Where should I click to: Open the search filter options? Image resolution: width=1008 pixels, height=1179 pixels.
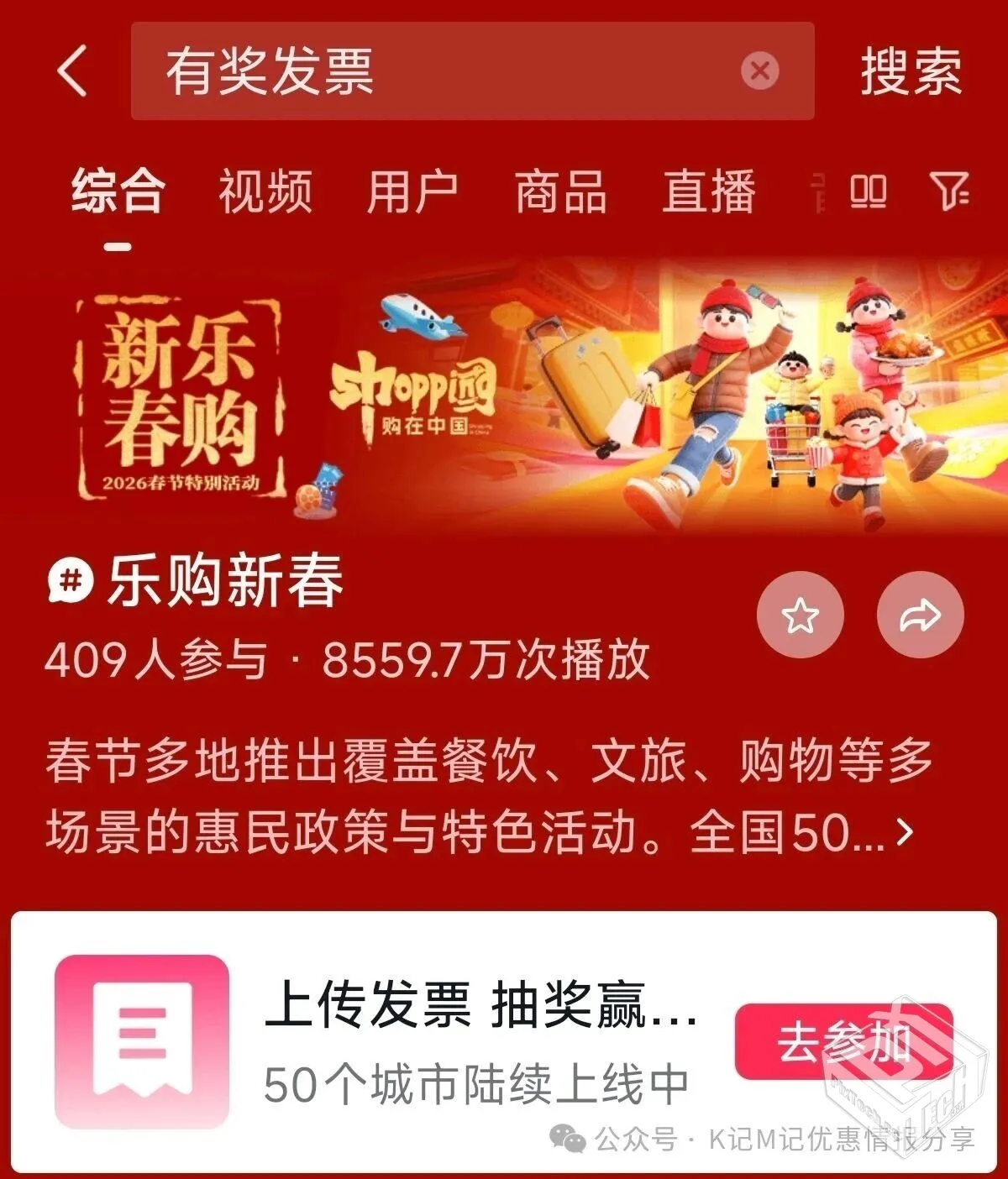coord(950,191)
